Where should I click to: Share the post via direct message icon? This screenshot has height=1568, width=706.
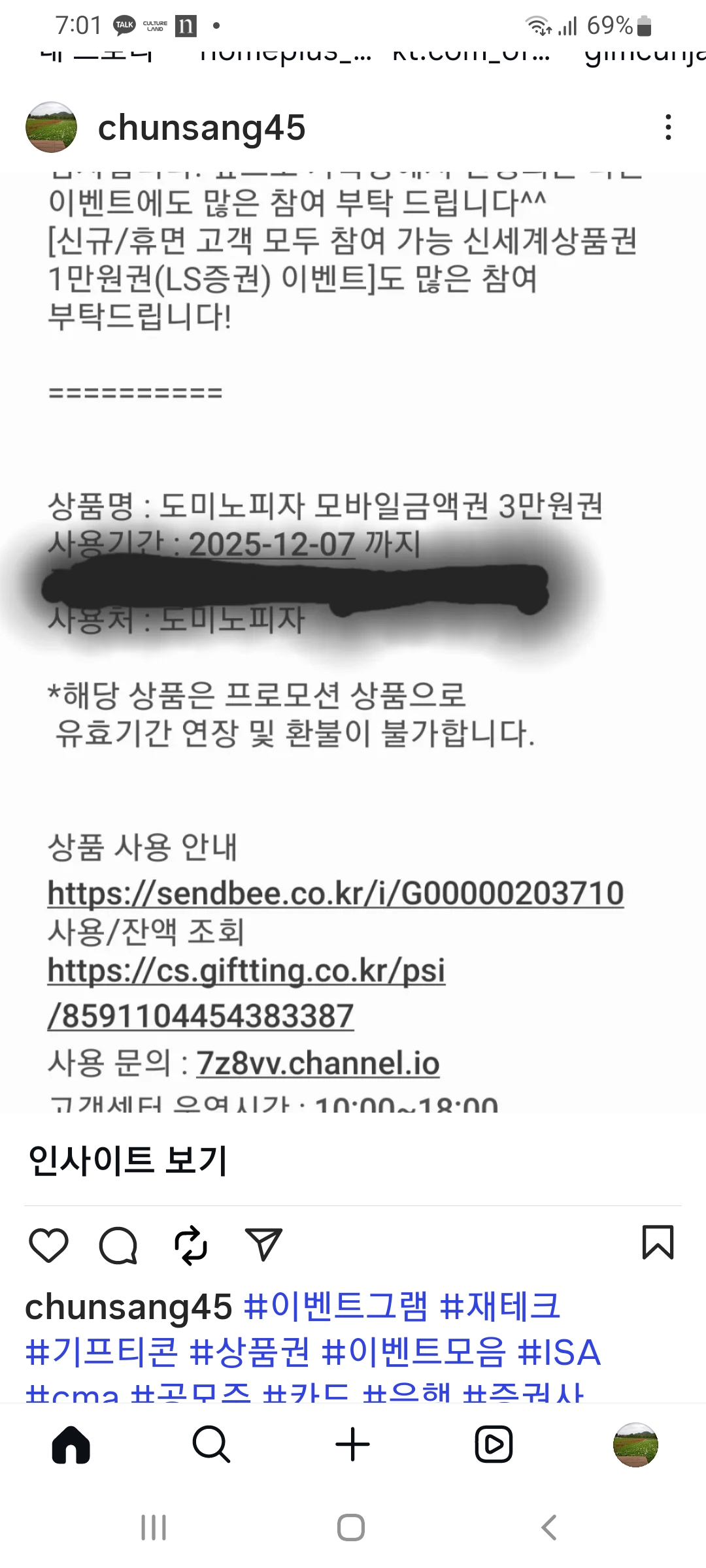pyautogui.click(x=263, y=1243)
